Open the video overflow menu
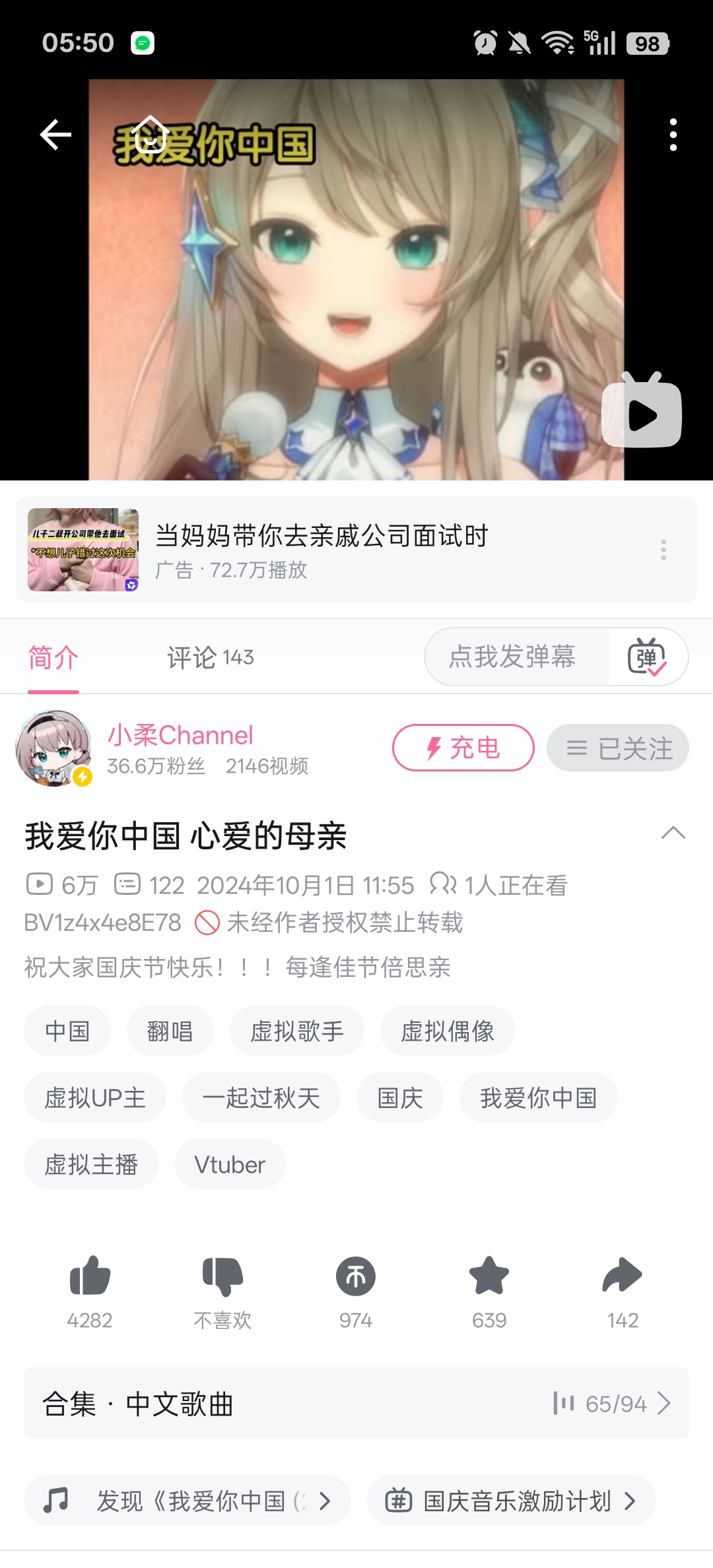Image resolution: width=713 pixels, height=1568 pixels. point(673,135)
